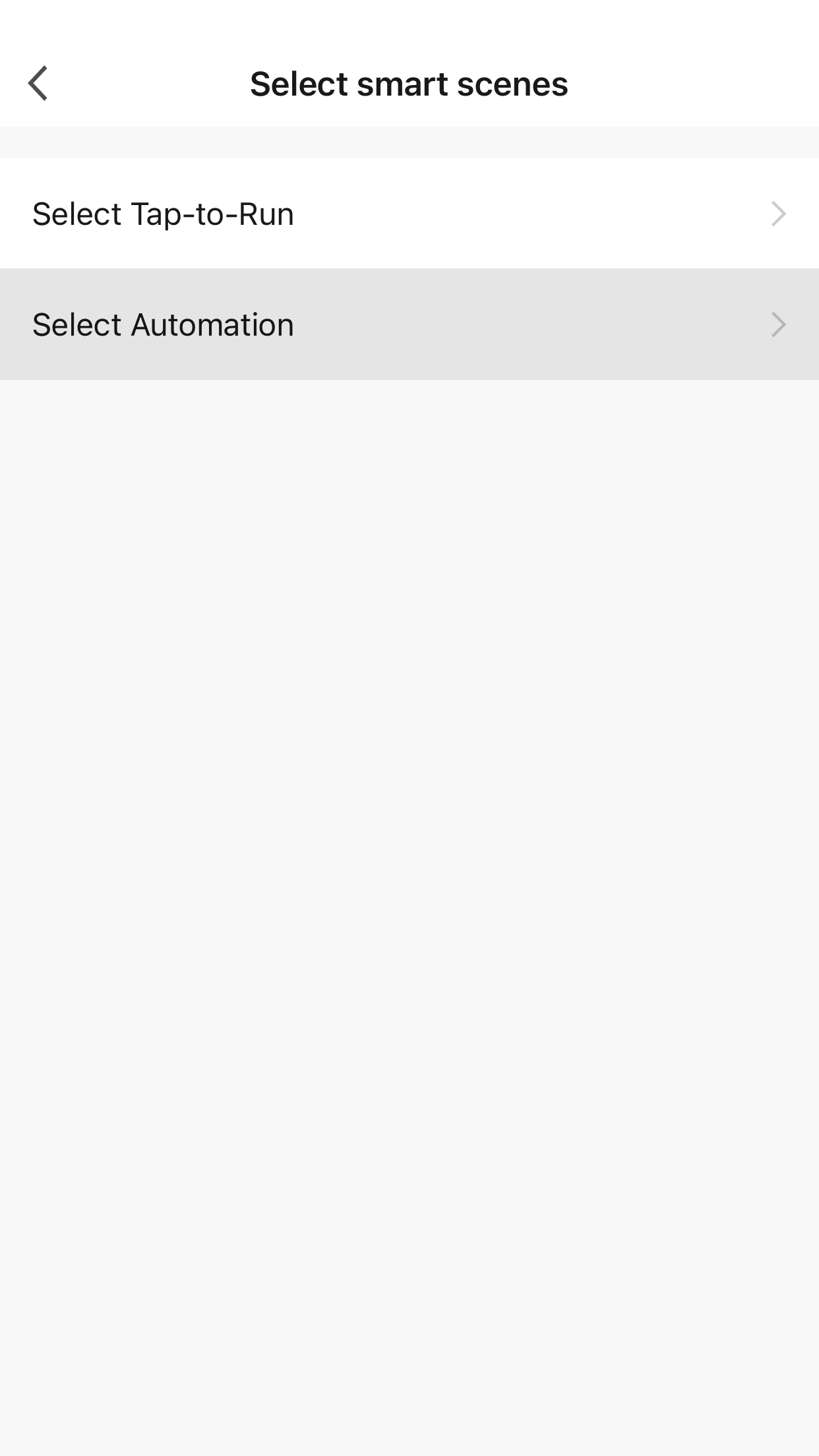Open Select Automation
This screenshot has height=1456, width=819.
click(409, 324)
